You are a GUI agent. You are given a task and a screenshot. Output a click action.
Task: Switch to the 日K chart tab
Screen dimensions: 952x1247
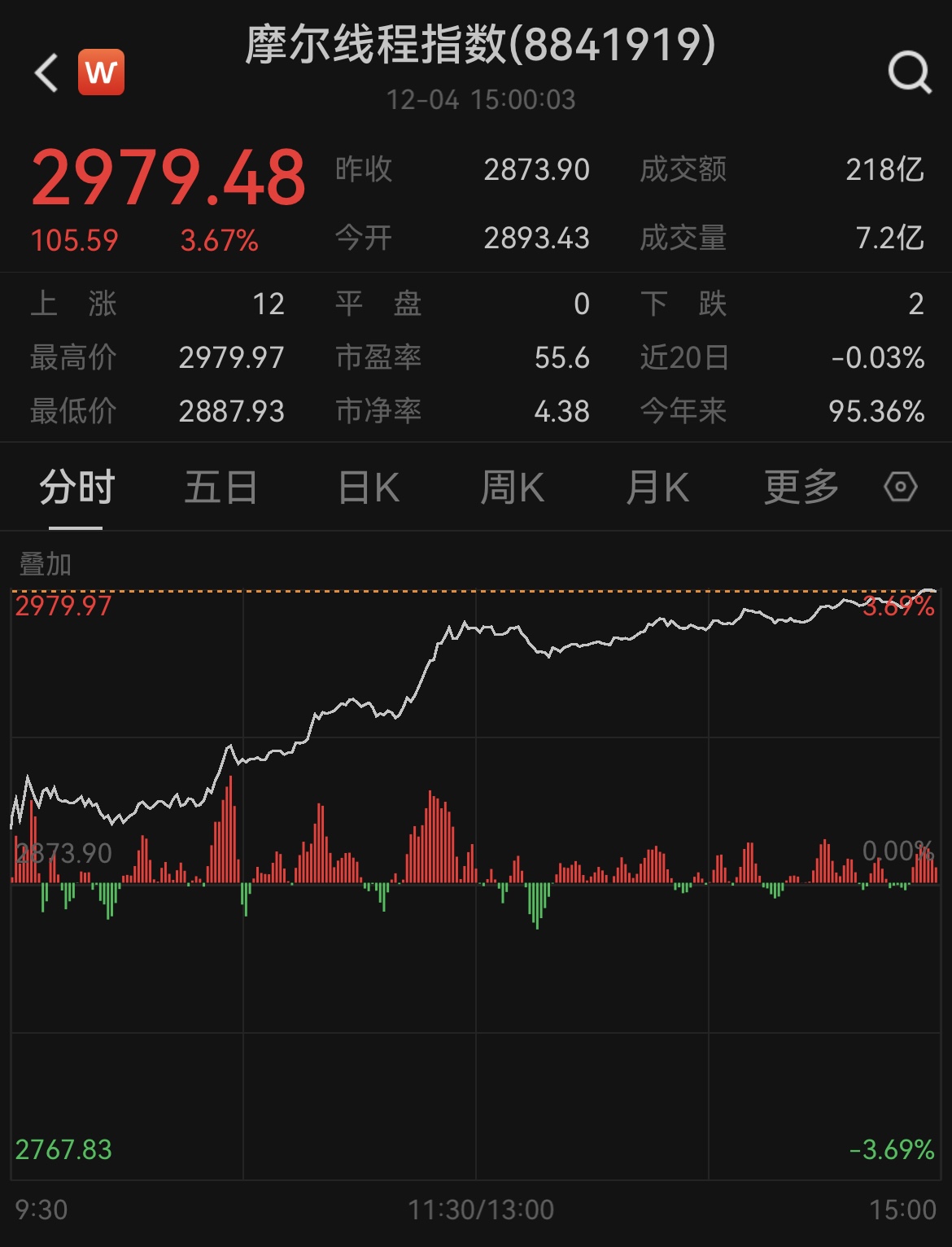pos(368,488)
